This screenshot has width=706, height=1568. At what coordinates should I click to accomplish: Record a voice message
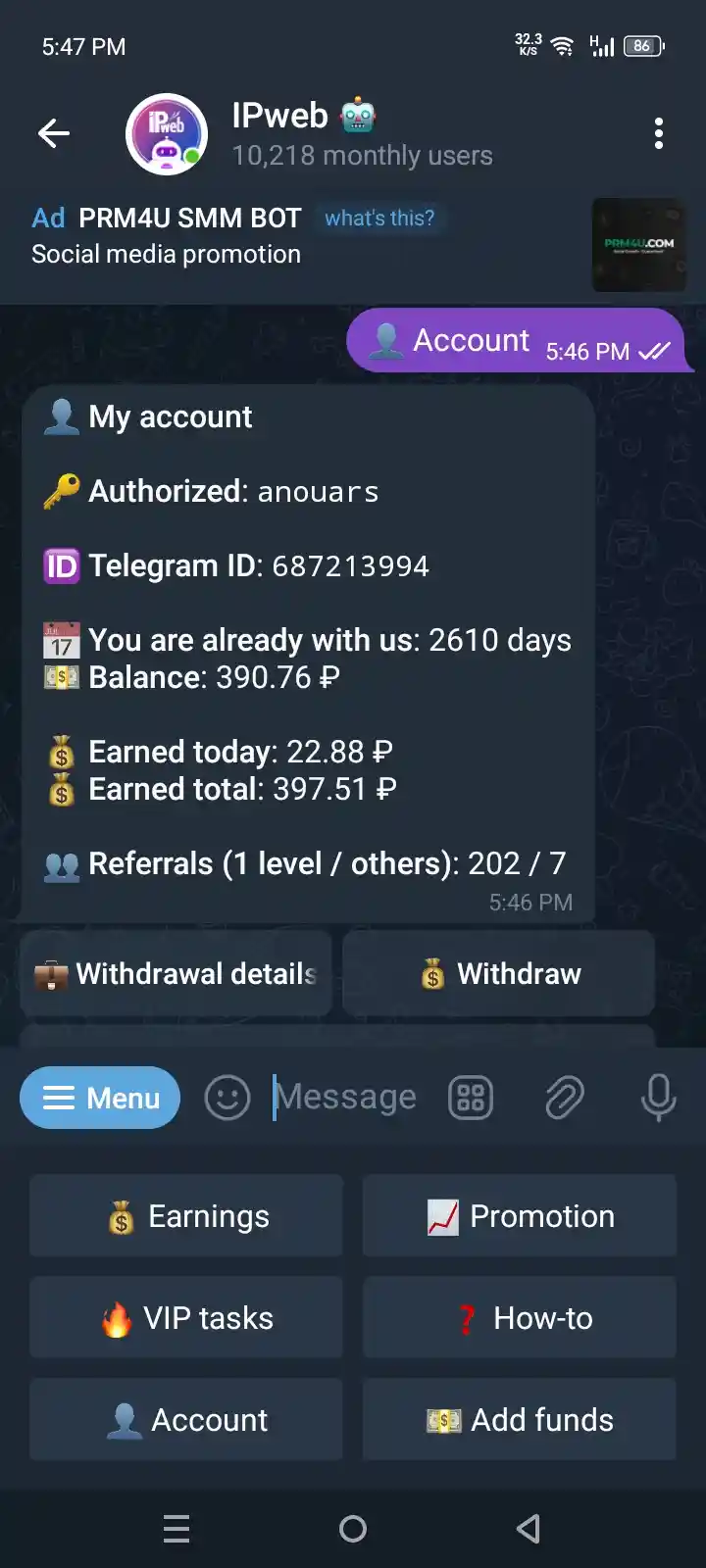point(658,1098)
